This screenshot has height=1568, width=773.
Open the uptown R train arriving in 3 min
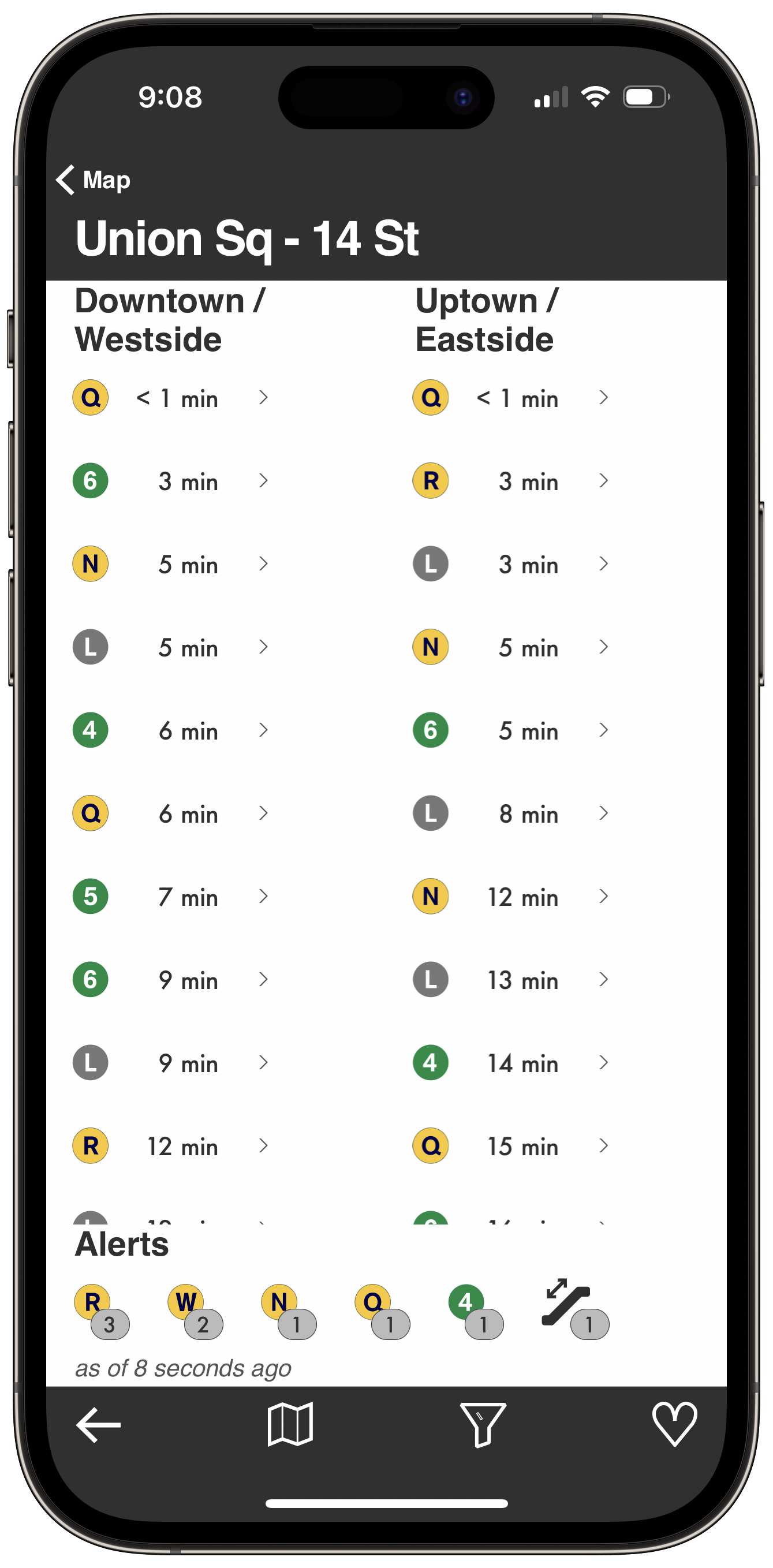(x=511, y=481)
